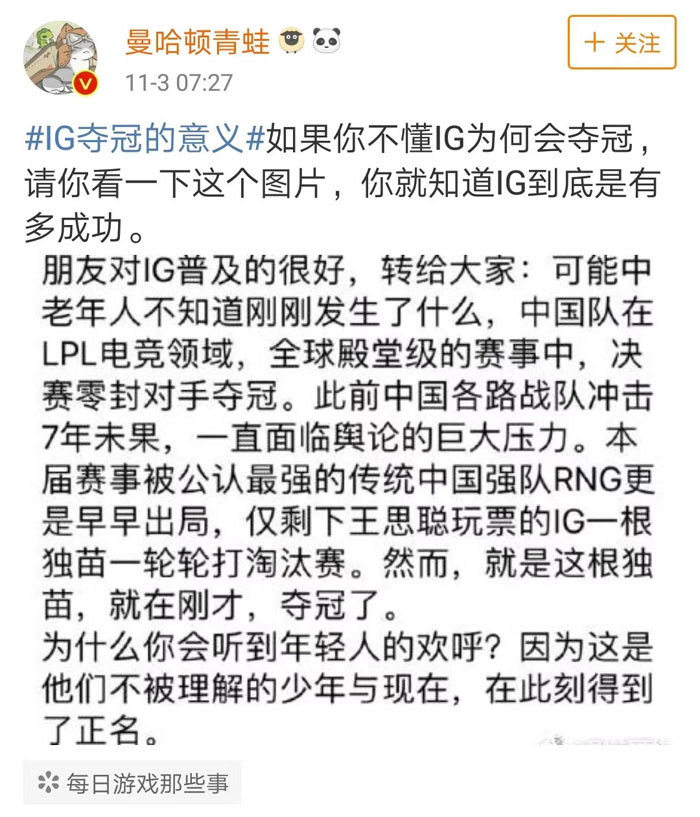Follow 曼哈顿青蛙 with the 关注 button
Image resolution: width=700 pixels, height=817 pixels.
point(622,43)
